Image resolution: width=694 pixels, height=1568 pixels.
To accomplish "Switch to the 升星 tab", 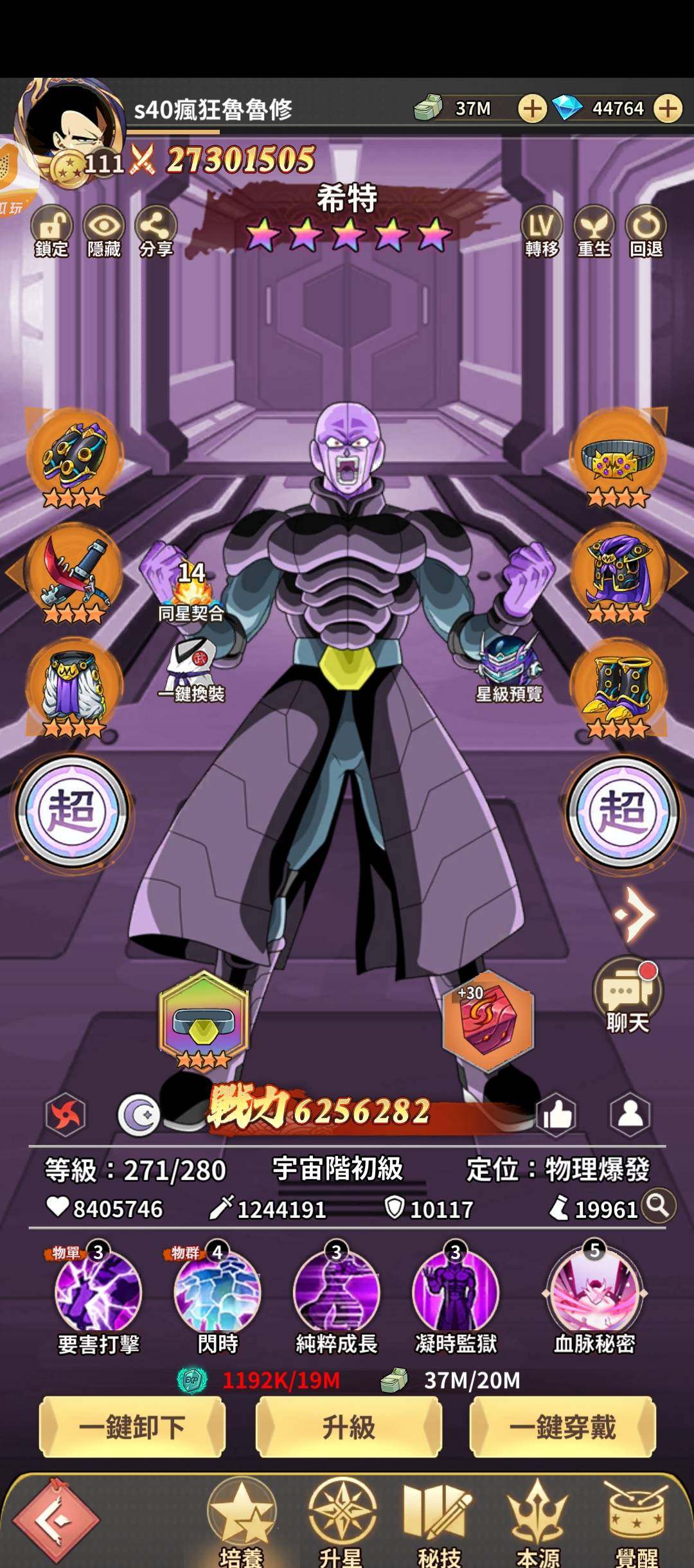I will [x=341, y=1523].
